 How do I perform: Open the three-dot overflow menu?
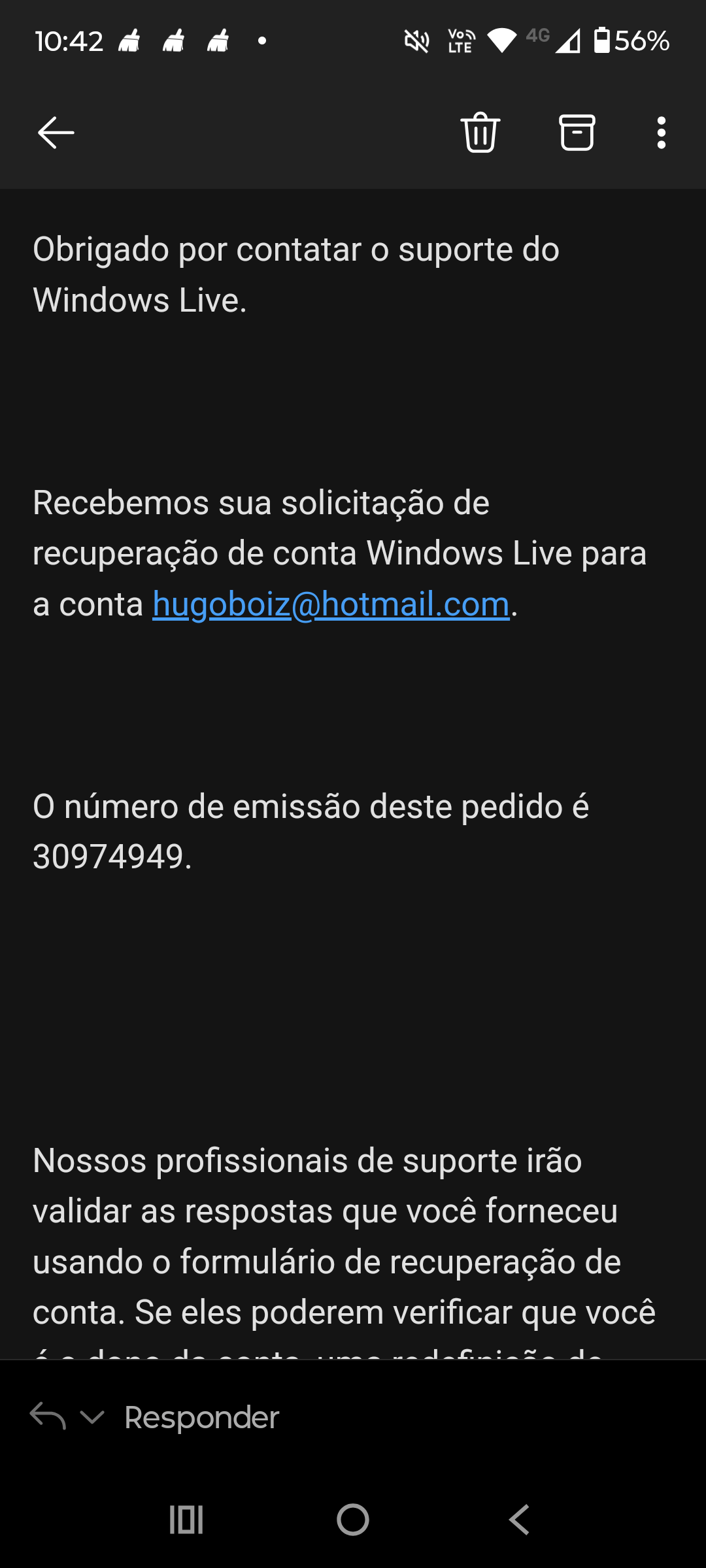pyautogui.click(x=662, y=133)
